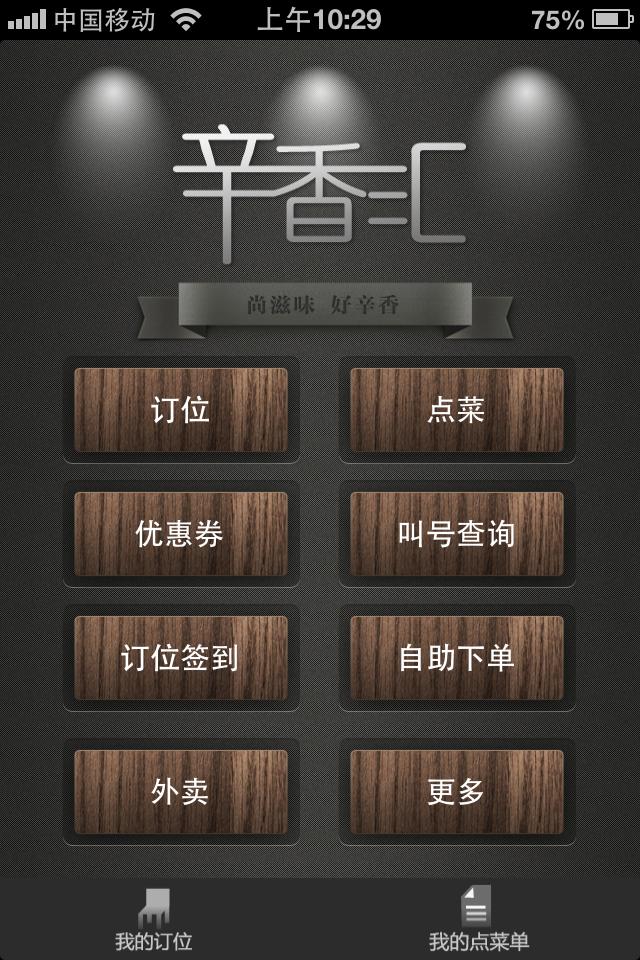Select 订位签到 reservation check-in
Image resolution: width=640 pixels, height=960 pixels.
[181, 658]
